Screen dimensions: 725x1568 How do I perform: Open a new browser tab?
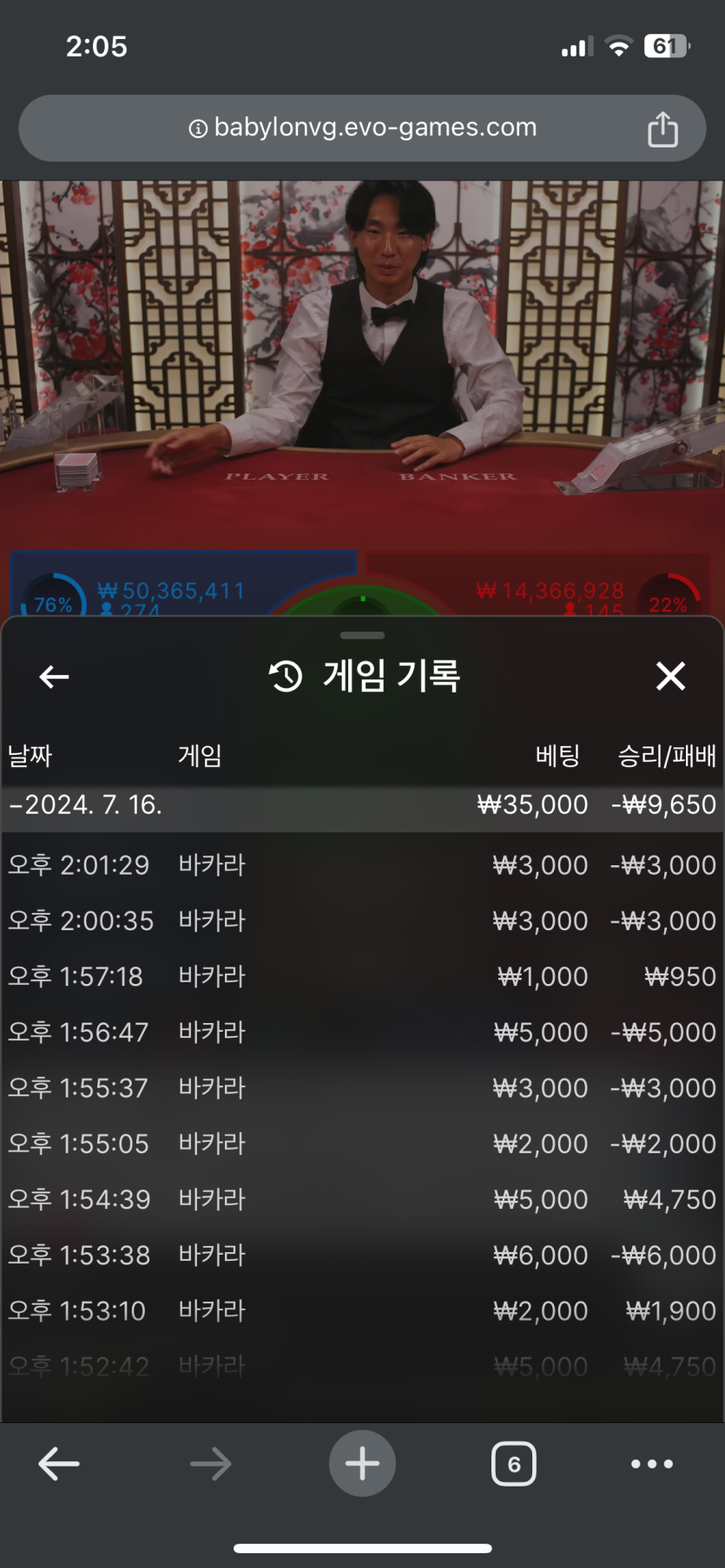(x=362, y=1464)
